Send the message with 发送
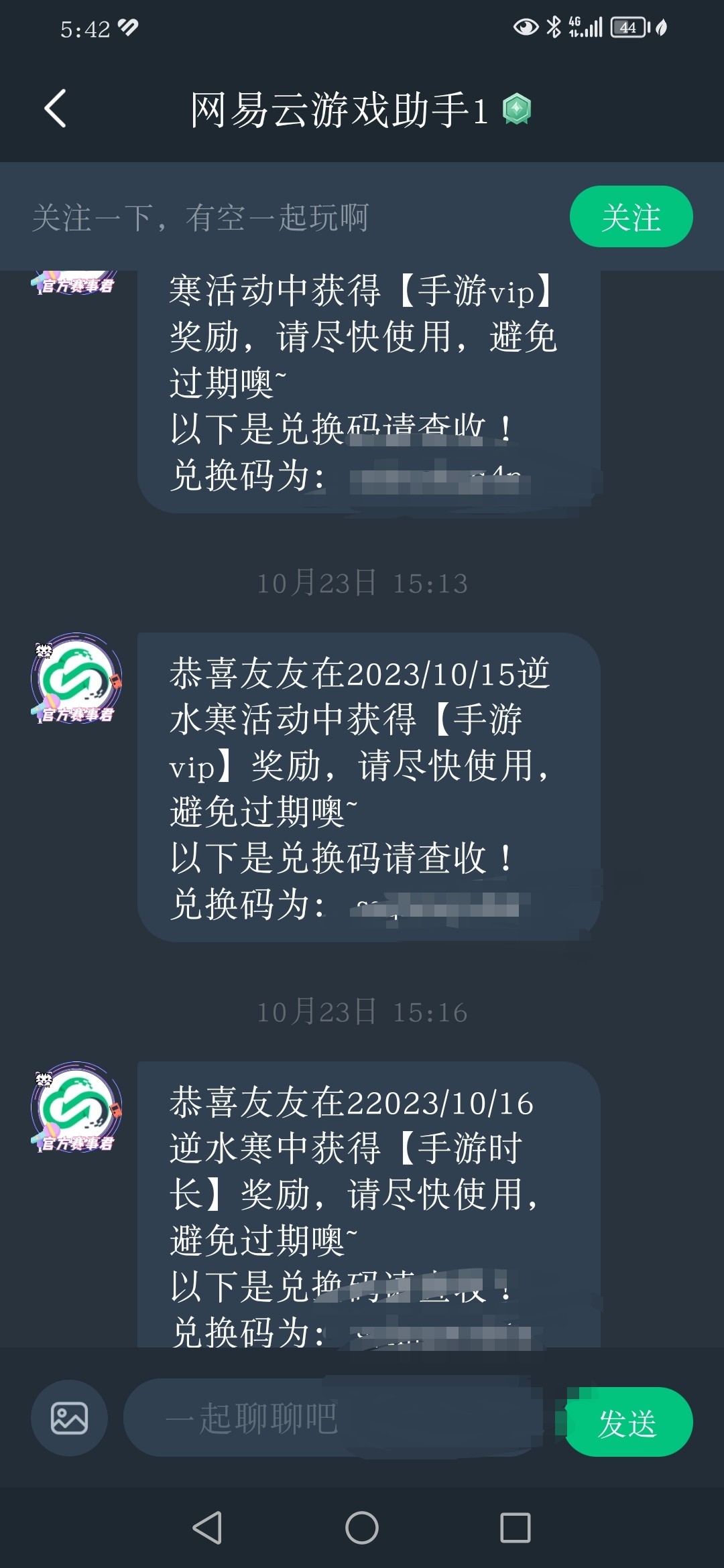This screenshot has height=1568, width=724. (629, 1422)
